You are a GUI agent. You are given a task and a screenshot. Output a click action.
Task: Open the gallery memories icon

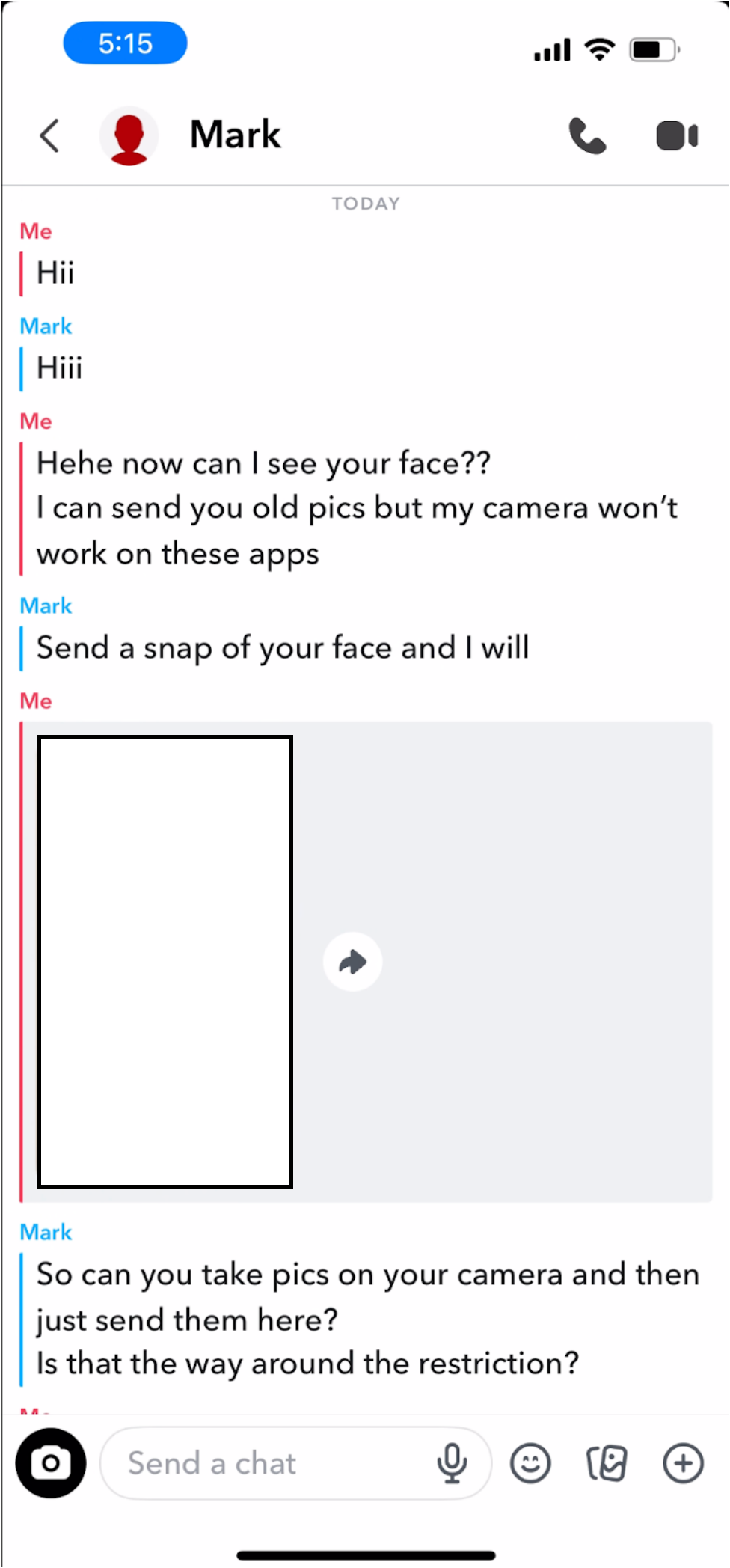[607, 1463]
